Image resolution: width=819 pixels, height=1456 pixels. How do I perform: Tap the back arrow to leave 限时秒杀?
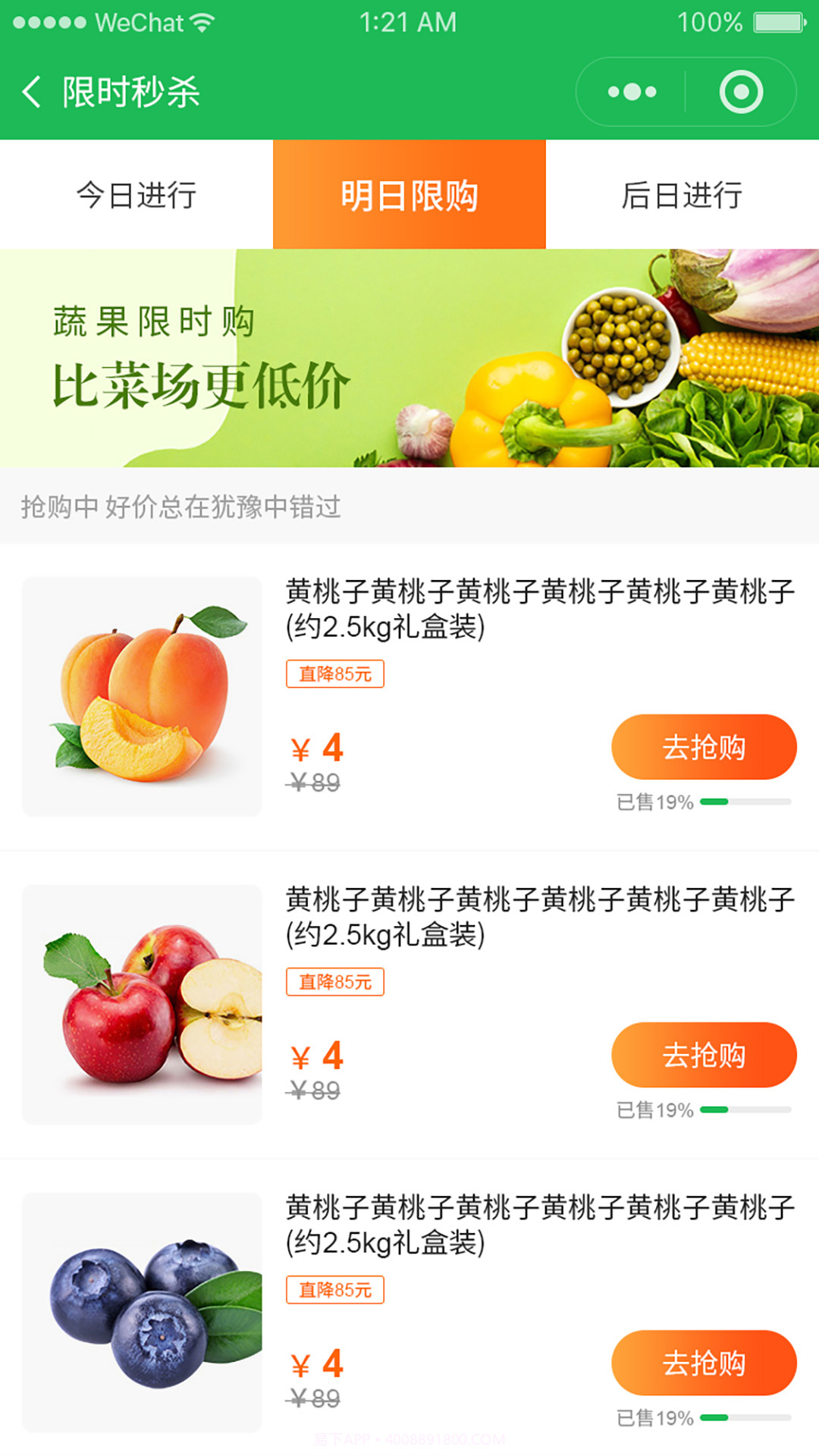point(30,91)
